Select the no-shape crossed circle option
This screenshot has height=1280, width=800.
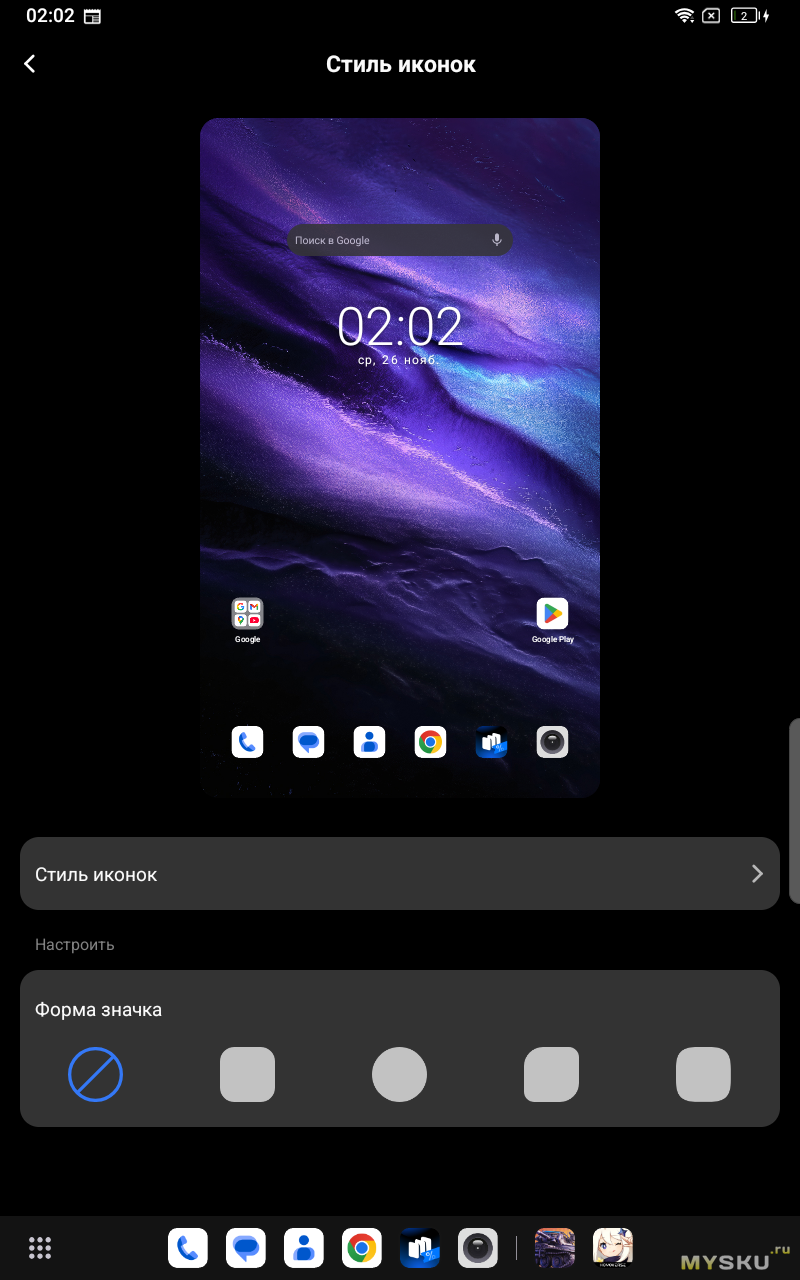click(x=95, y=1075)
